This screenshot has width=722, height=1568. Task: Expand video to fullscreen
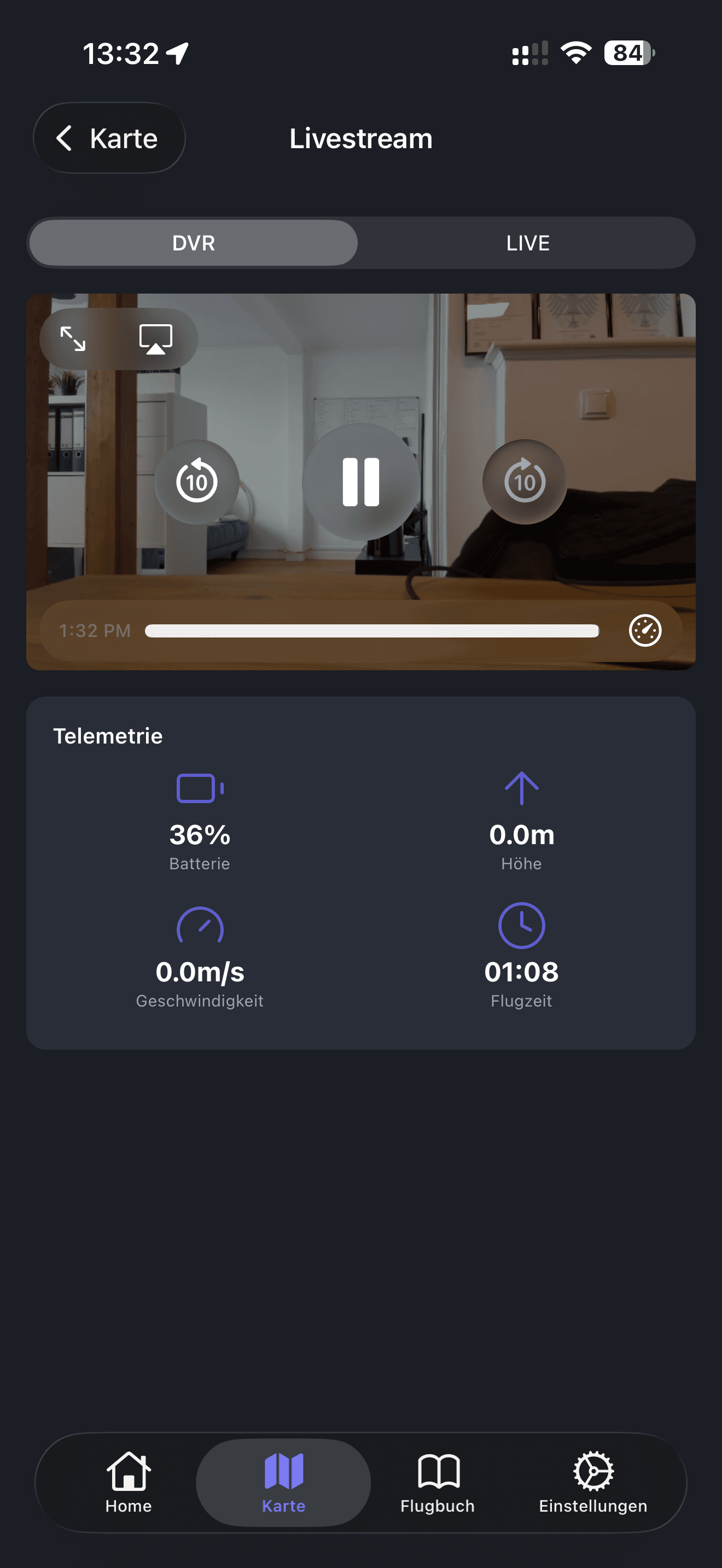point(73,338)
